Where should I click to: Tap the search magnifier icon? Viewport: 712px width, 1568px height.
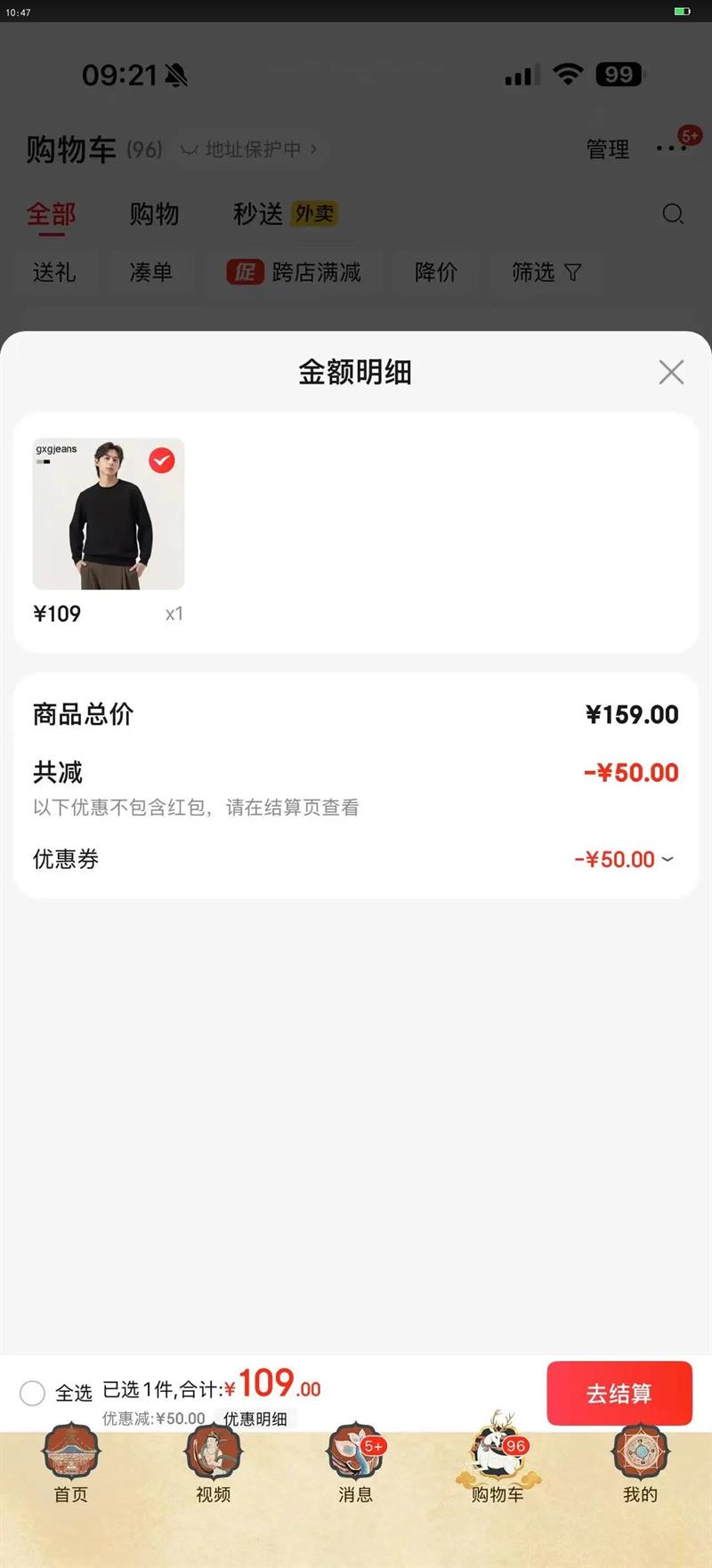(x=674, y=215)
